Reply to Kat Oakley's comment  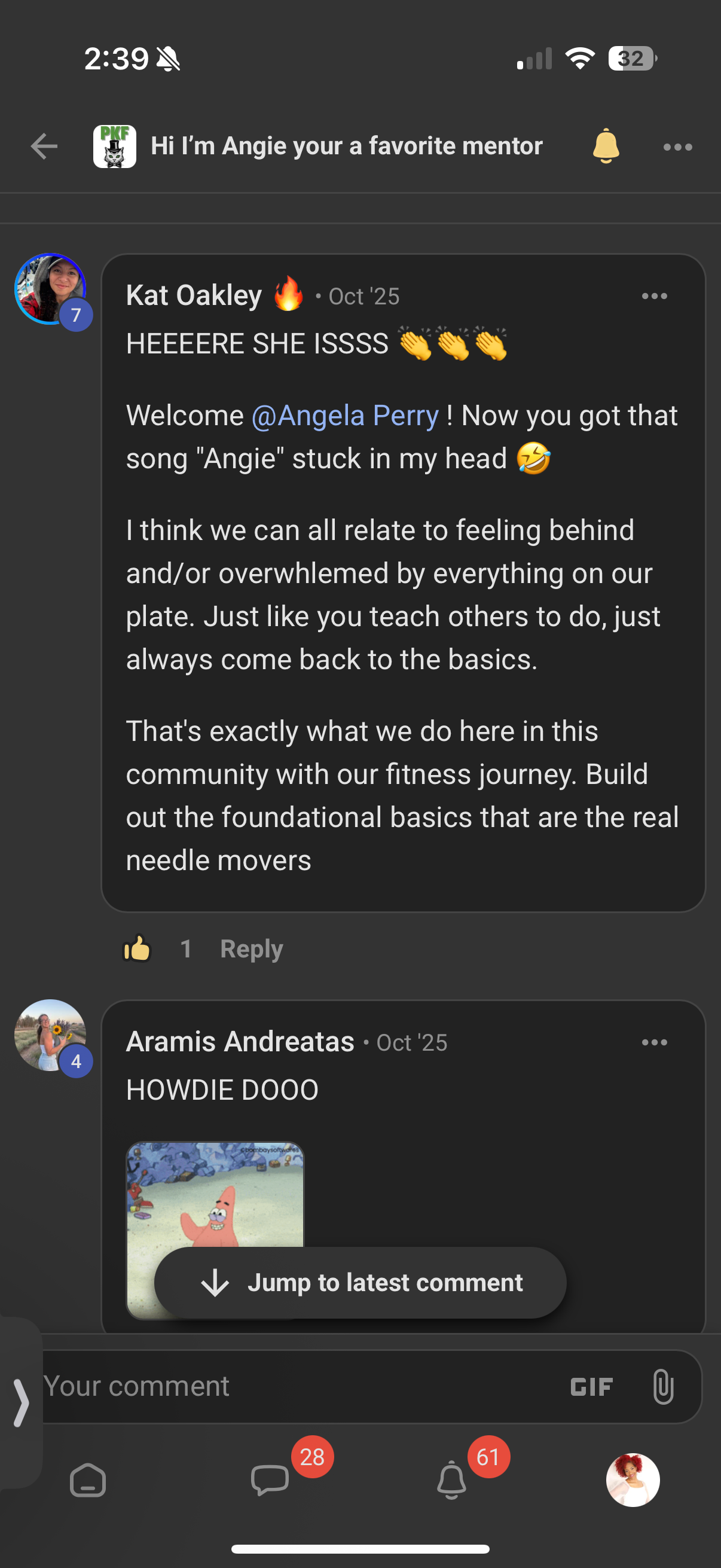[251, 949]
